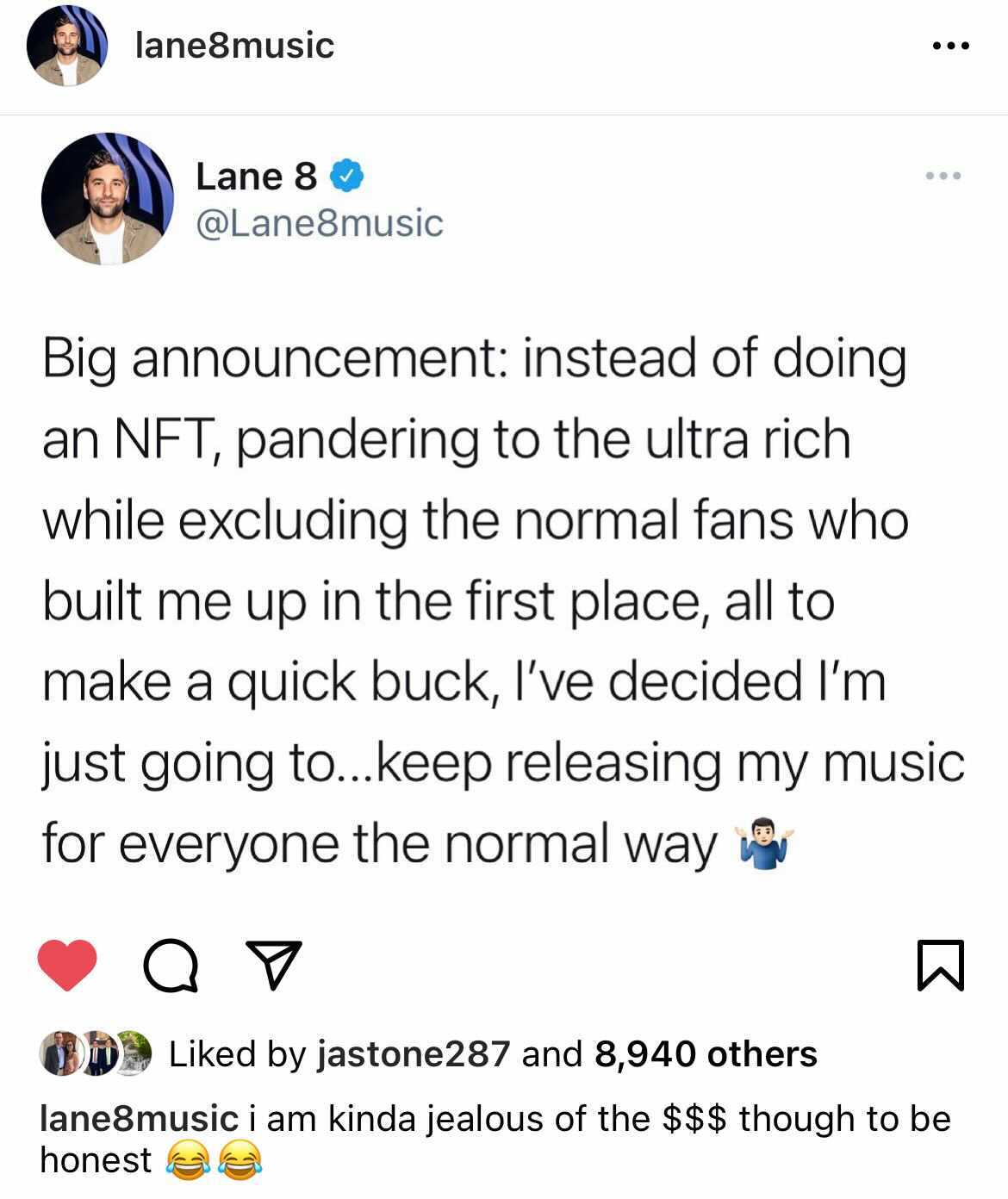View the list of 8,940 others who liked

(x=706, y=1054)
